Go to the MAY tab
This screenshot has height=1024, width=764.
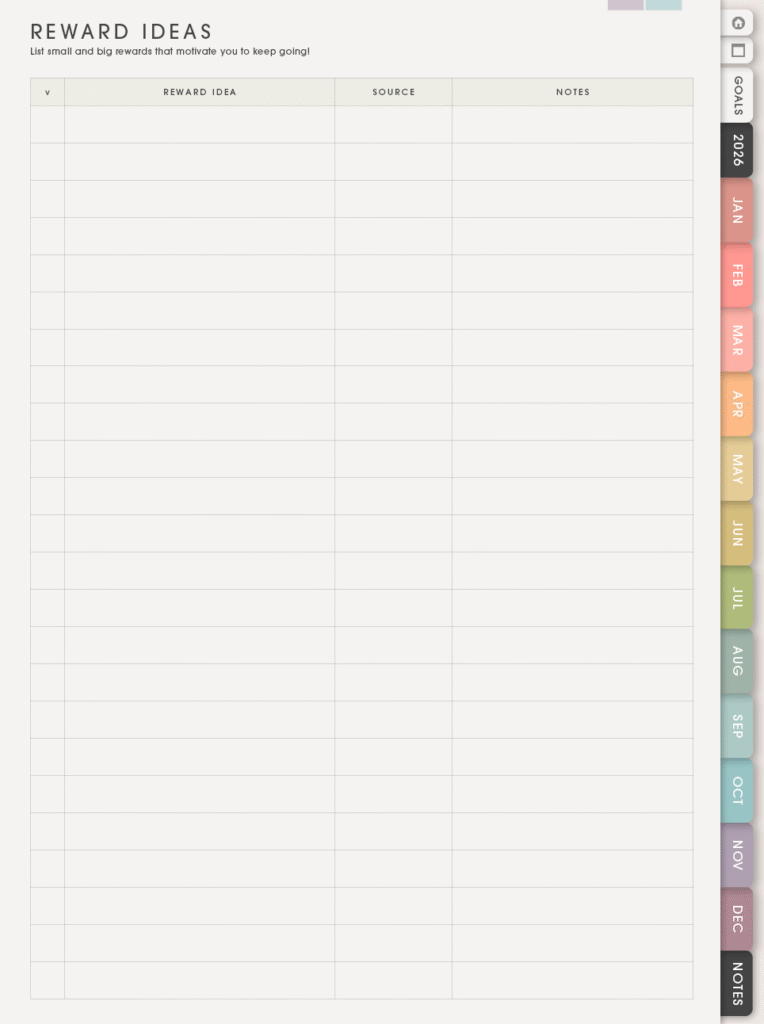click(x=738, y=469)
